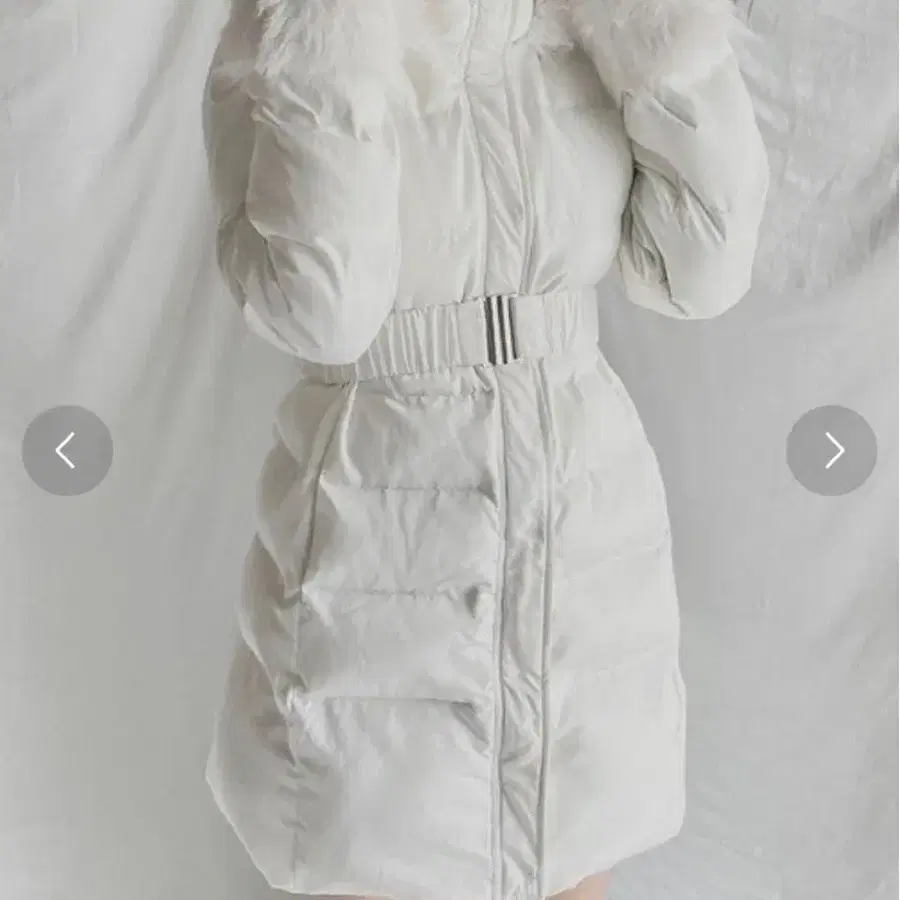Go to the next product photo
The image size is (900, 900).
tap(831, 450)
